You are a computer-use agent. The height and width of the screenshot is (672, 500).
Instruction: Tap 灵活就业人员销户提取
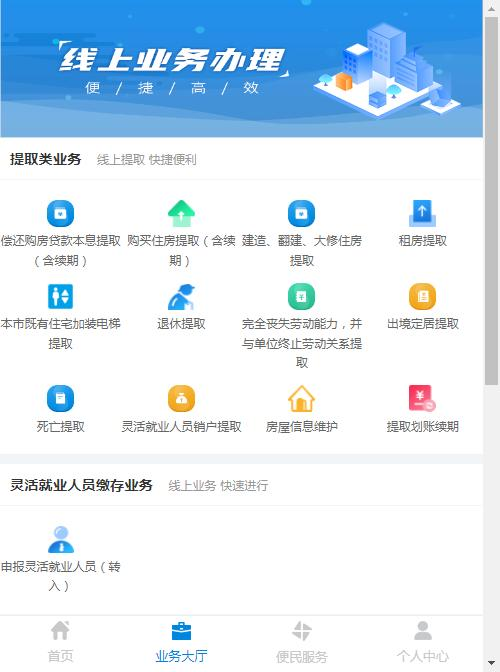(181, 409)
